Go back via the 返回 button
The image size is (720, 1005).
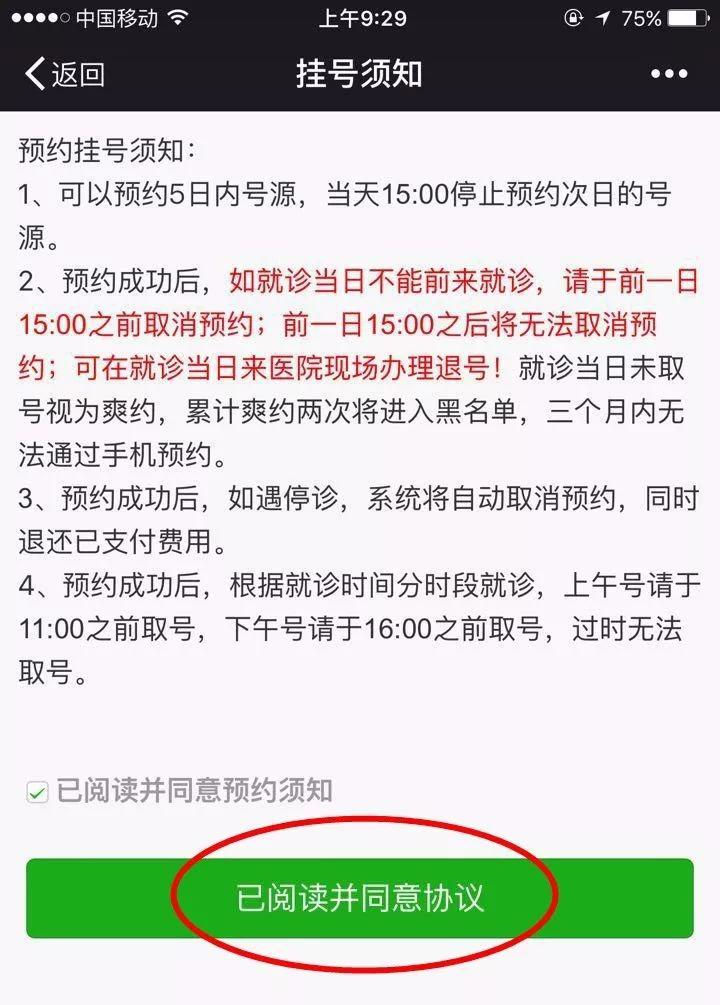(64, 75)
